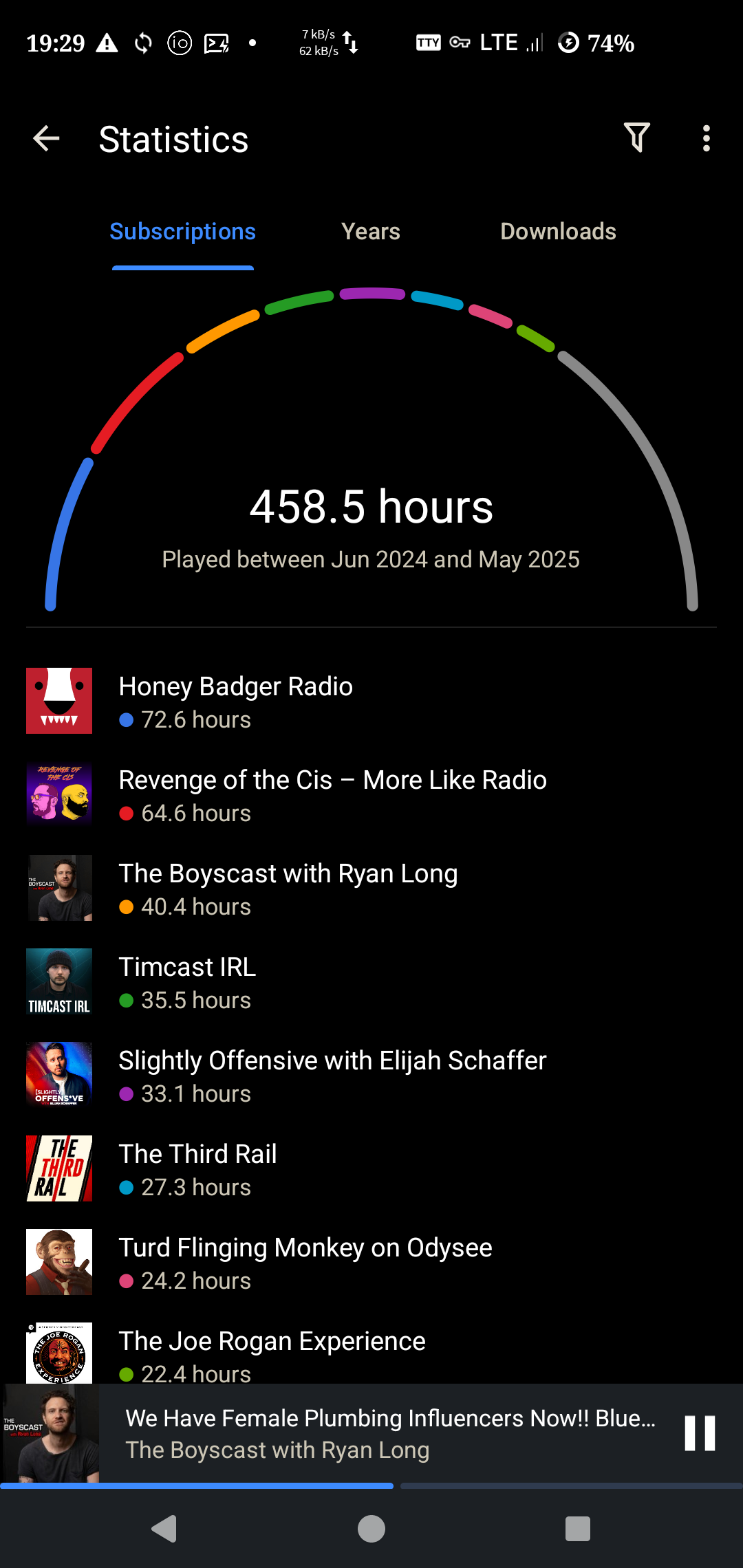Select the Subscriptions tab
This screenshot has height=1568, width=743.
tap(182, 232)
